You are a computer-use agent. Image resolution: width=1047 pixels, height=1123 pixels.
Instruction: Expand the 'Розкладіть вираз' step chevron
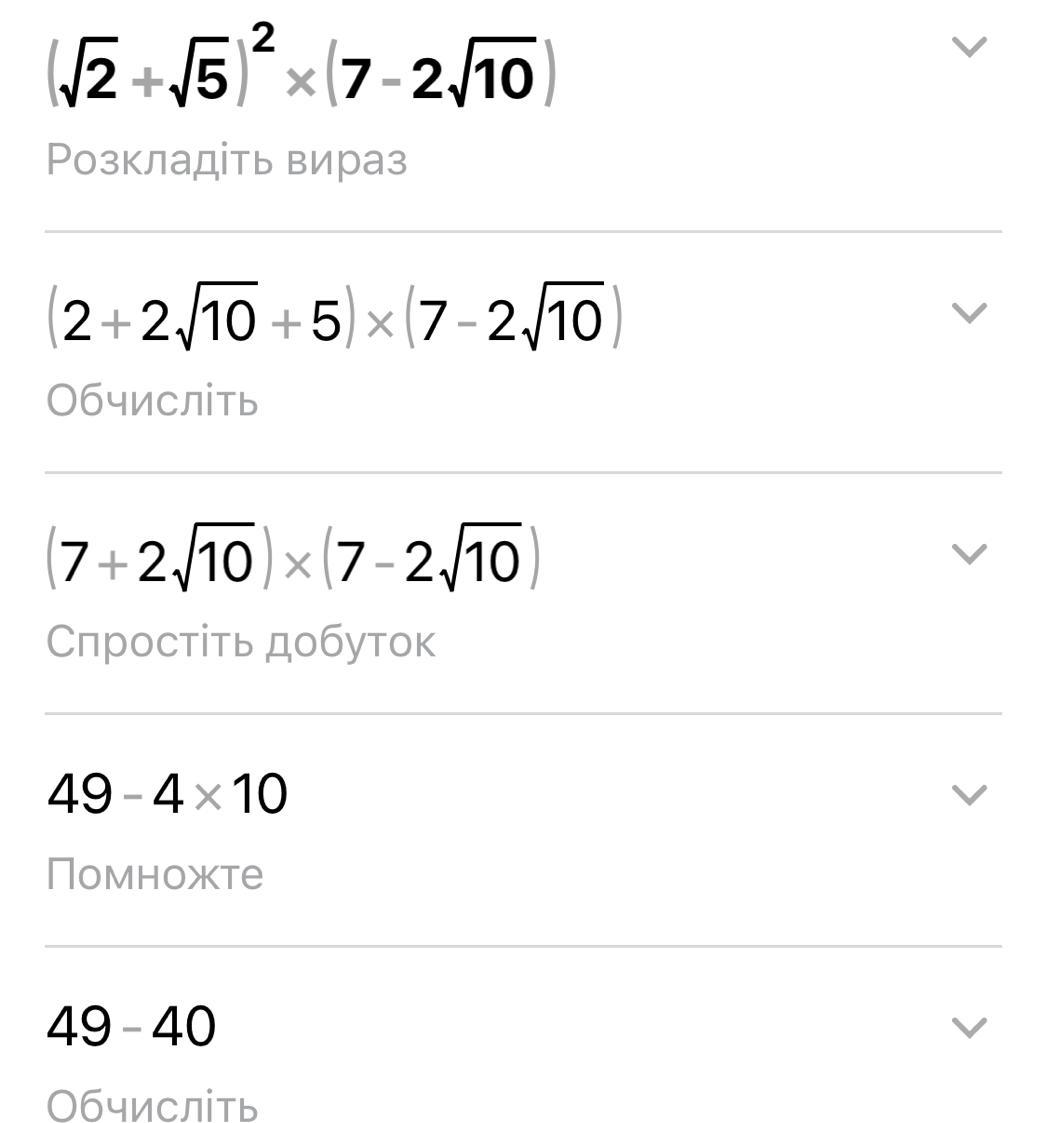tap(969, 46)
